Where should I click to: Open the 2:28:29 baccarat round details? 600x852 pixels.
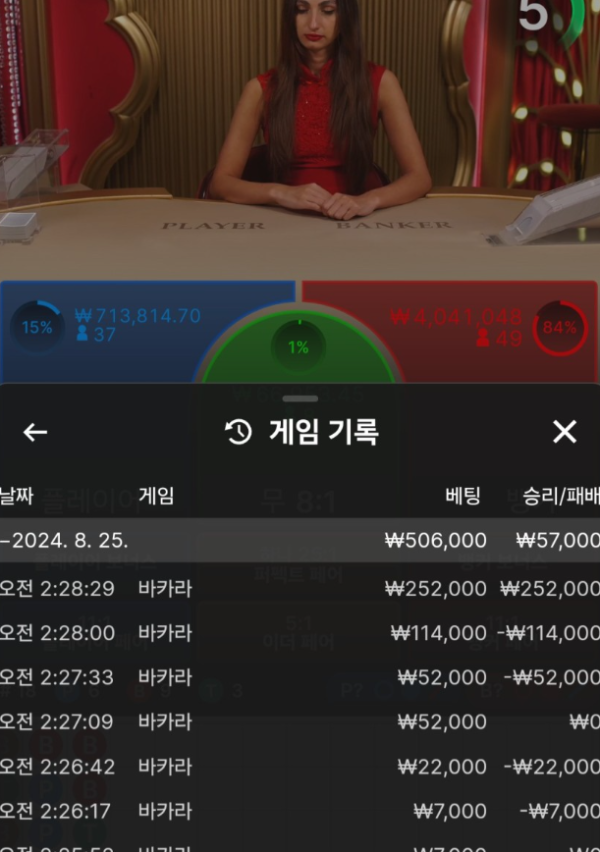coord(300,589)
